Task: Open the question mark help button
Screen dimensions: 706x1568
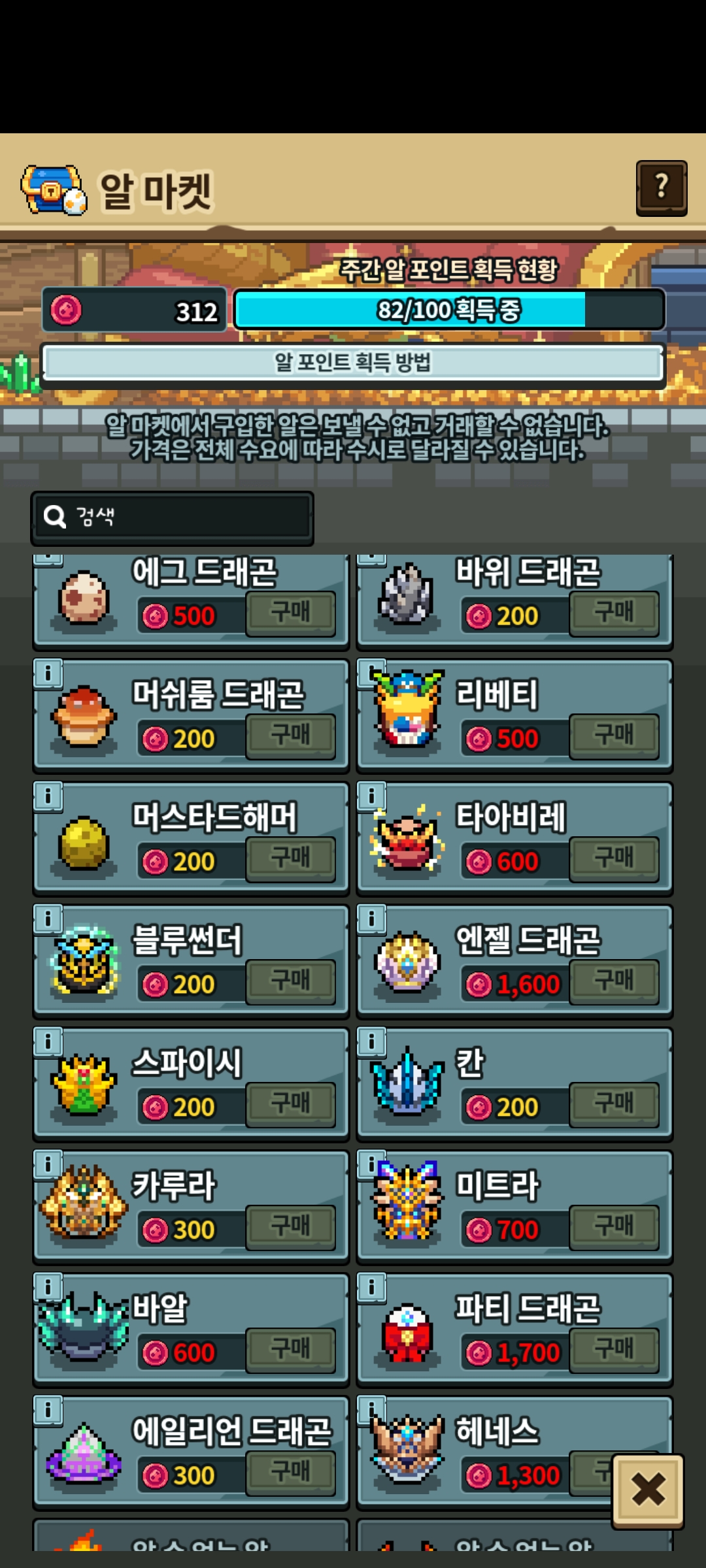Action: click(661, 188)
